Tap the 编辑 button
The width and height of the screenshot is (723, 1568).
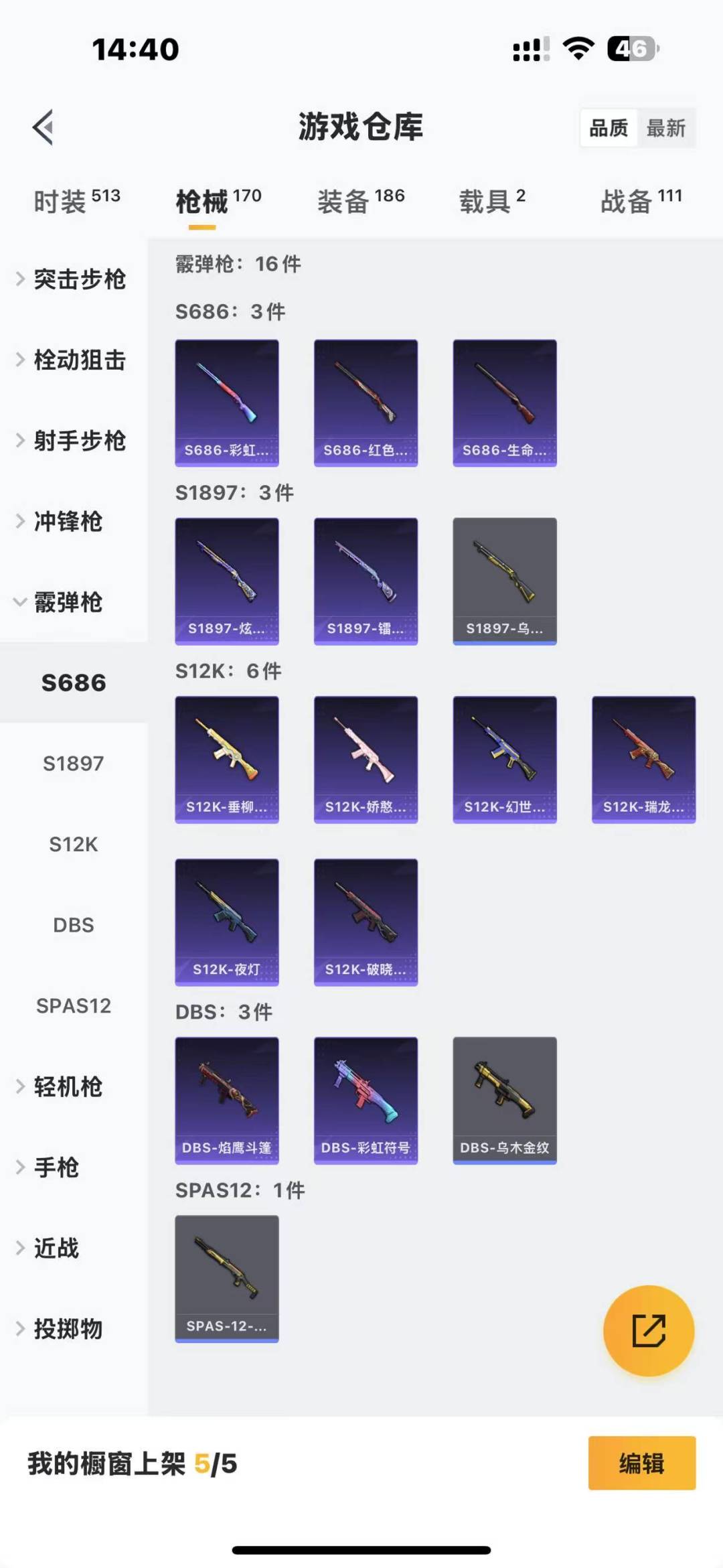point(641,1464)
